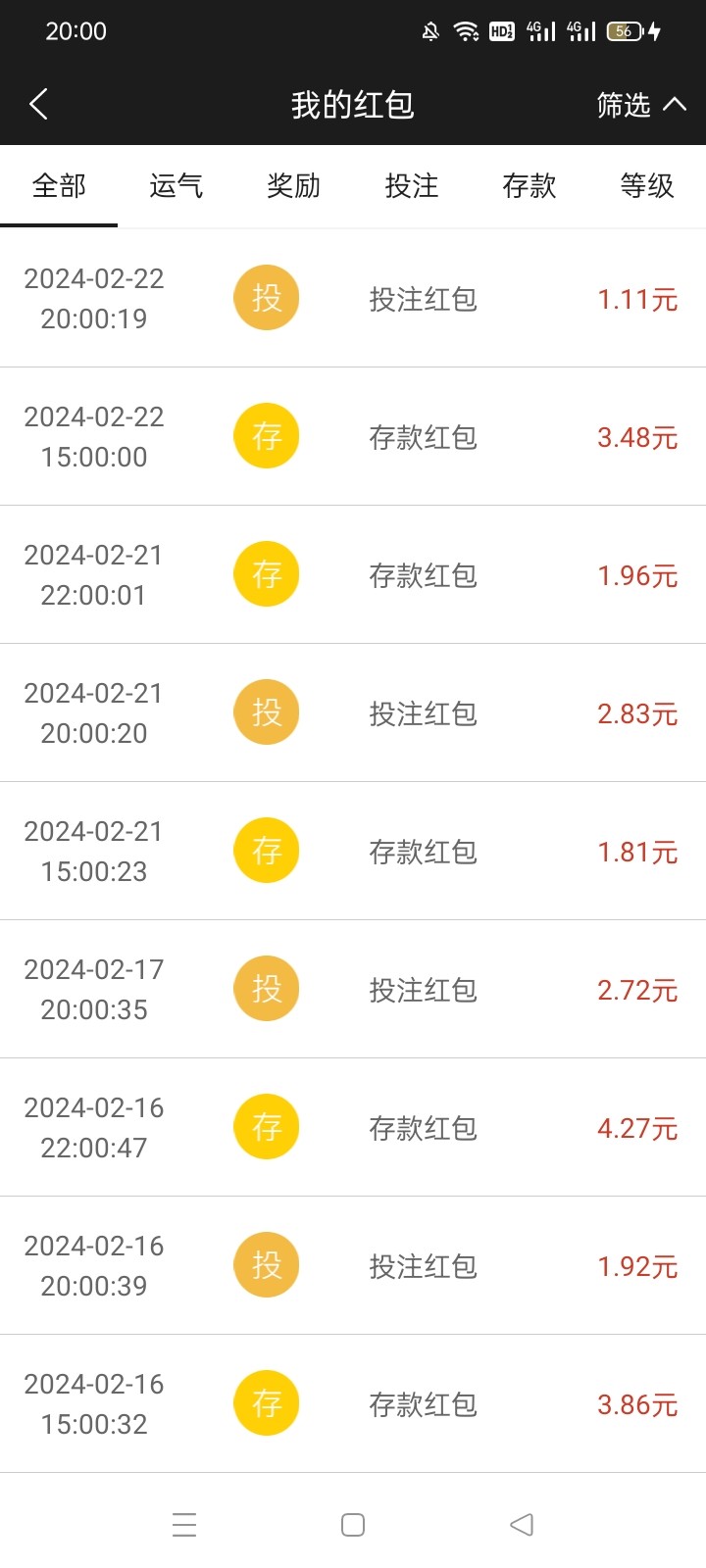This screenshot has height=1568, width=706.
Task: Select the 投注 tab
Action: click(412, 185)
